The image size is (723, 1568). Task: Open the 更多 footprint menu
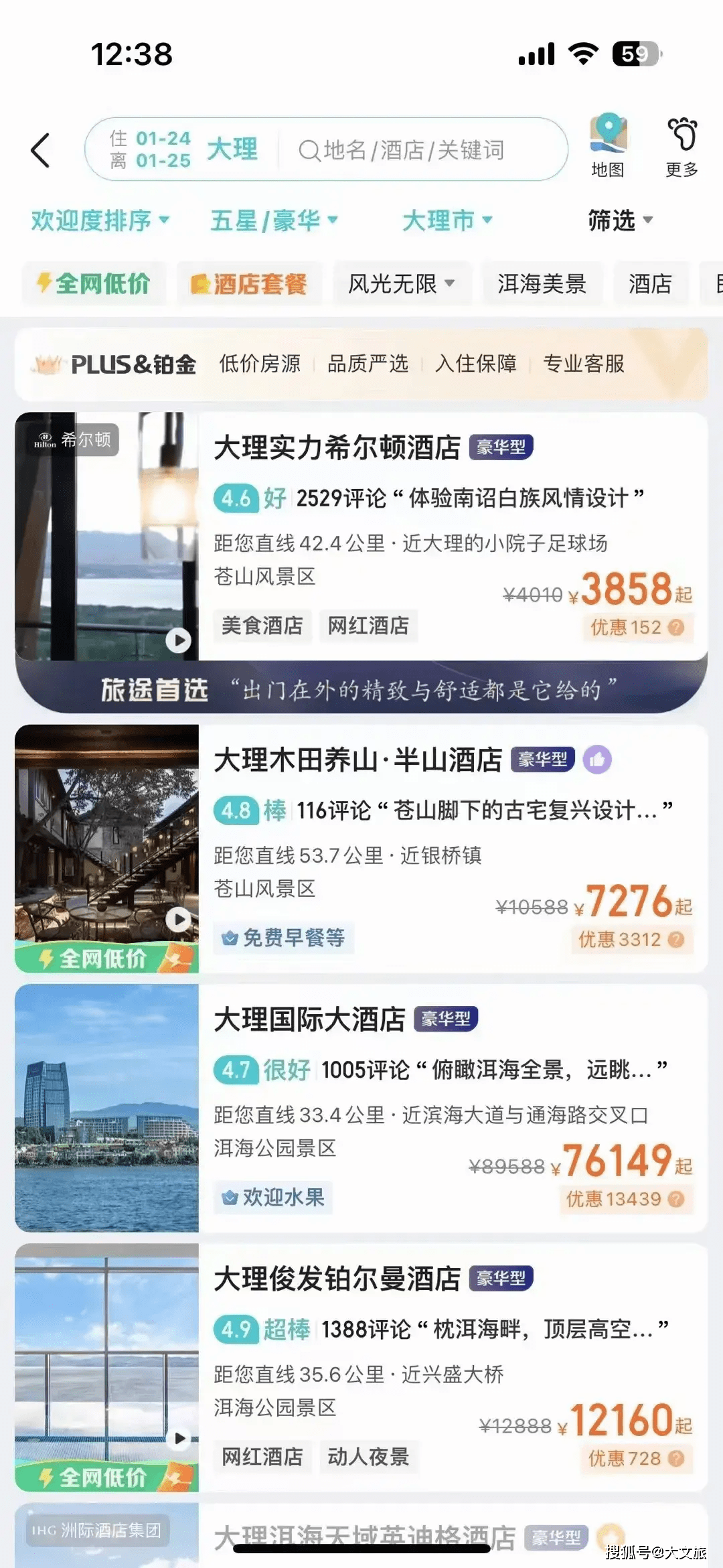[x=681, y=146]
